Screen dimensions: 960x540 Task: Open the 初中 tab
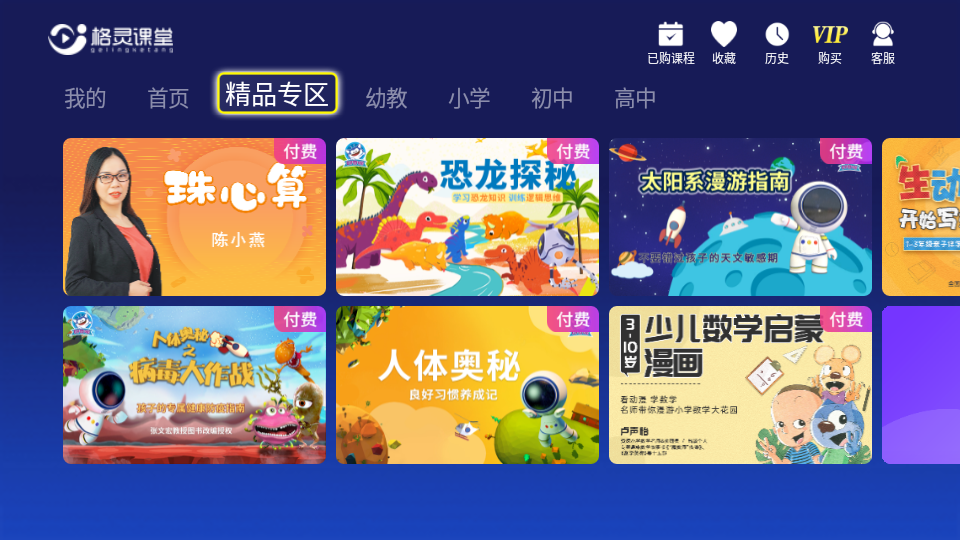click(552, 98)
